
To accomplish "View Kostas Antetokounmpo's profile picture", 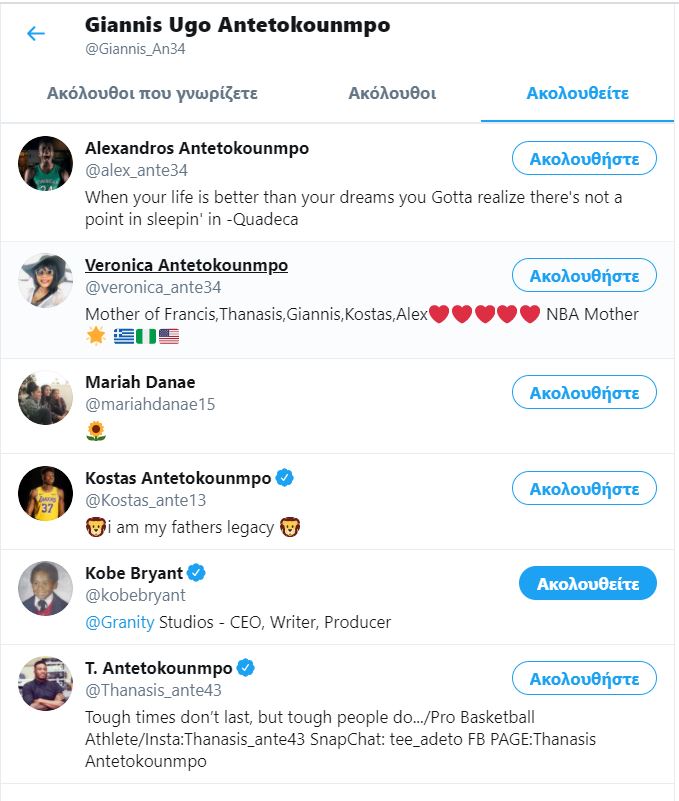I will coord(46,493).
